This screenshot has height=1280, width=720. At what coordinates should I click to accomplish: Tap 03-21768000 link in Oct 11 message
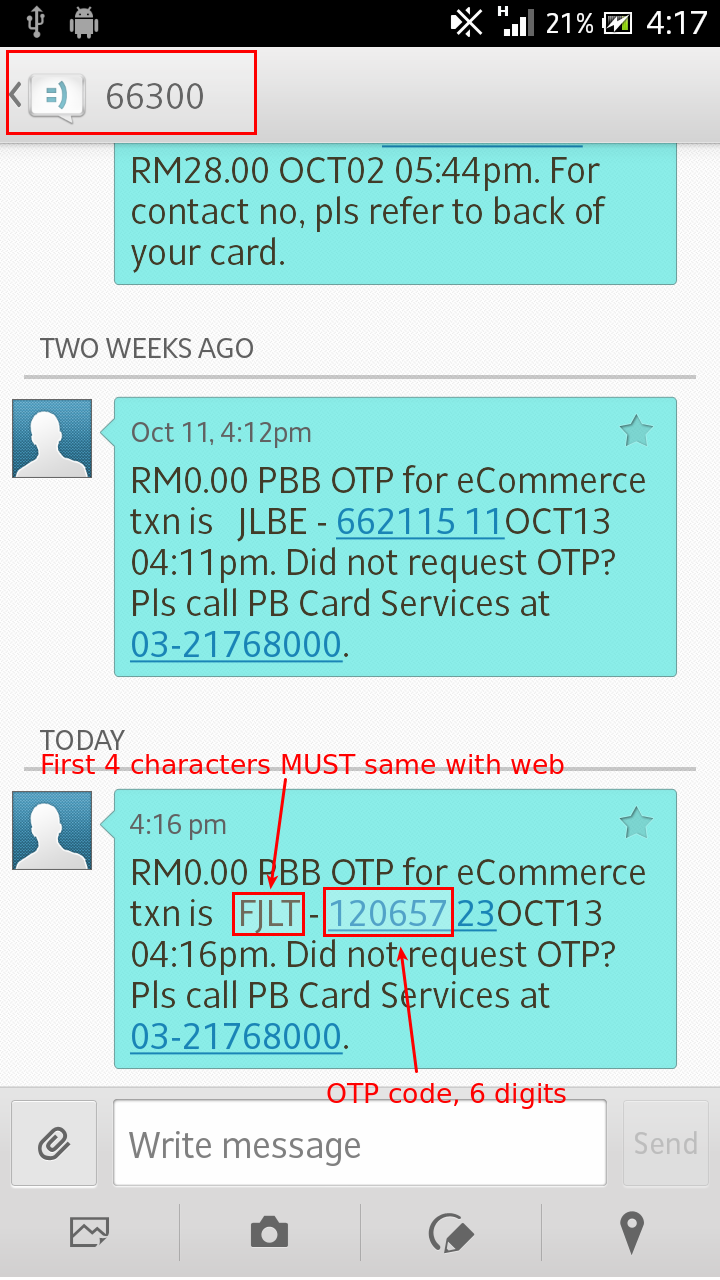[x=236, y=644]
